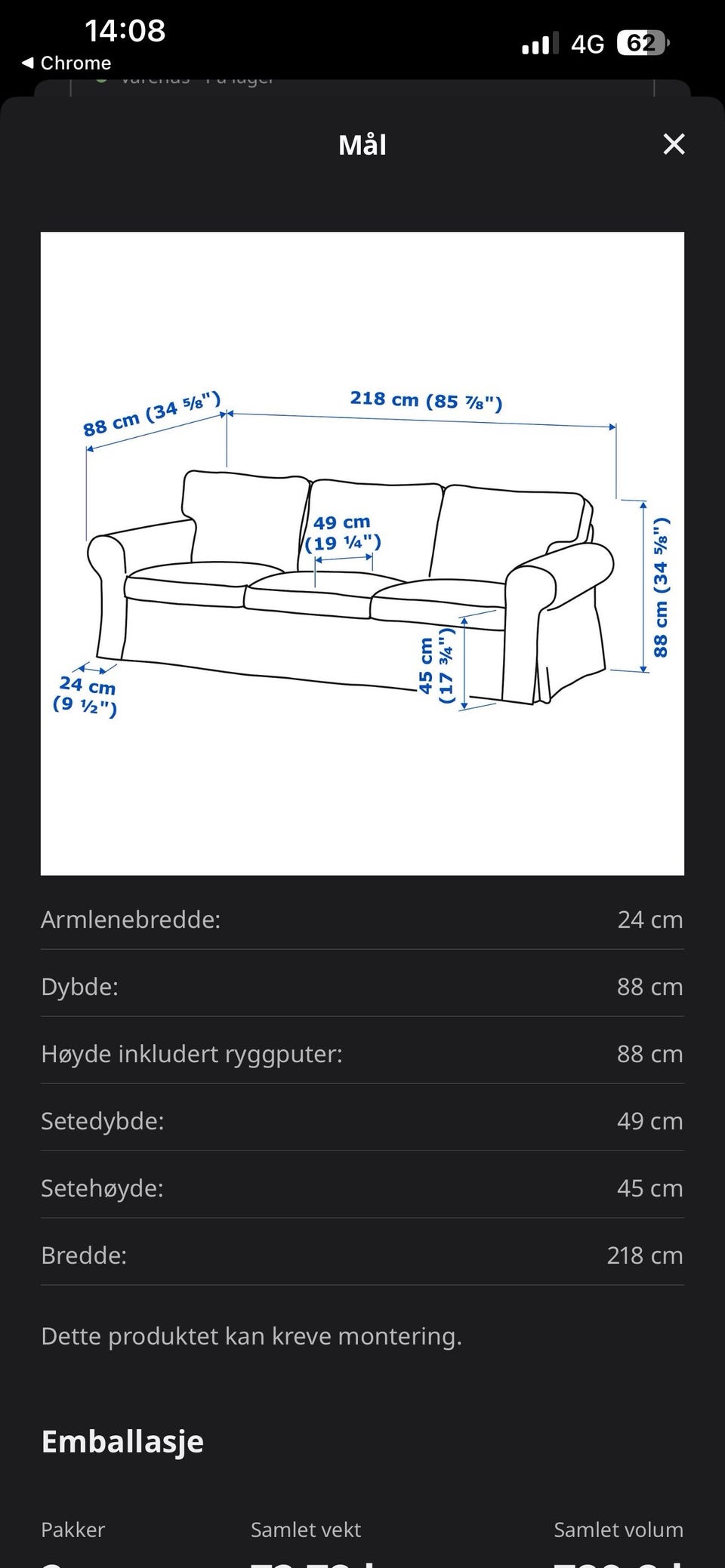The height and width of the screenshot is (1568, 725).
Task: Tap the Samlet volum column header
Action: 619,1529
